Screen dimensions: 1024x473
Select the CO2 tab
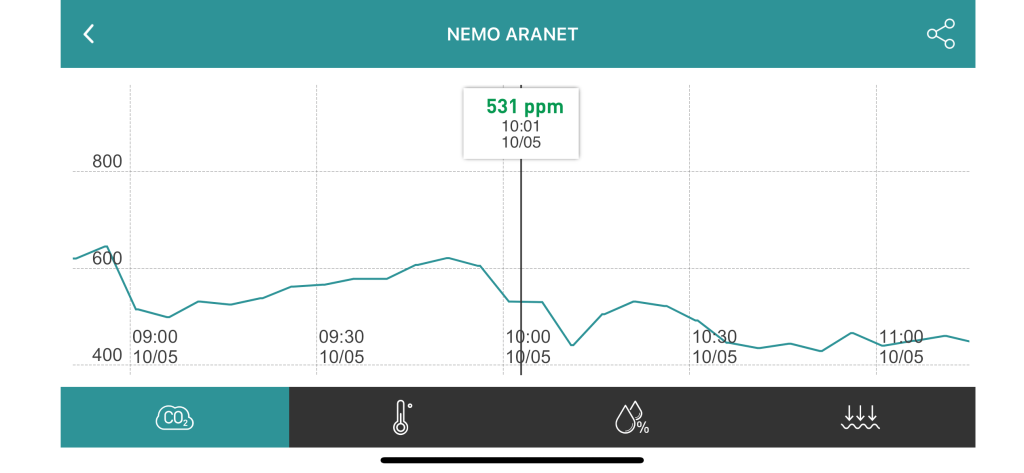[175, 418]
